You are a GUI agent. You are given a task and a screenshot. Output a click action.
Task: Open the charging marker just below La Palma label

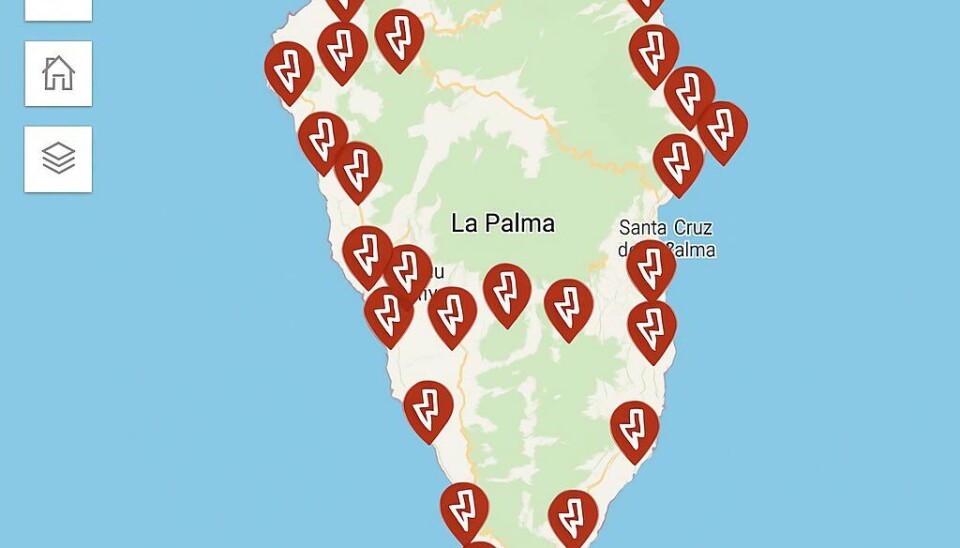507,291
